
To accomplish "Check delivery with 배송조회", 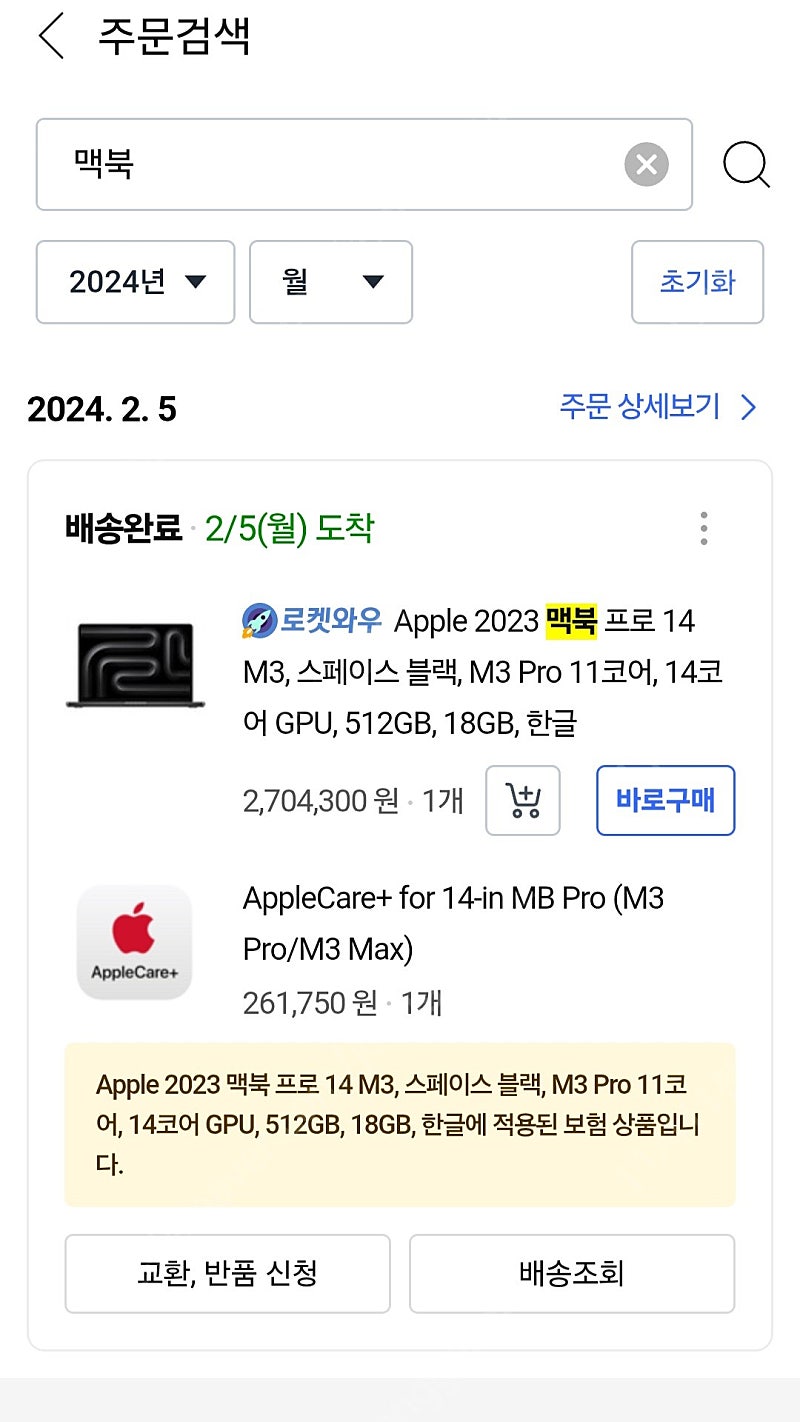I will 571,1273.
